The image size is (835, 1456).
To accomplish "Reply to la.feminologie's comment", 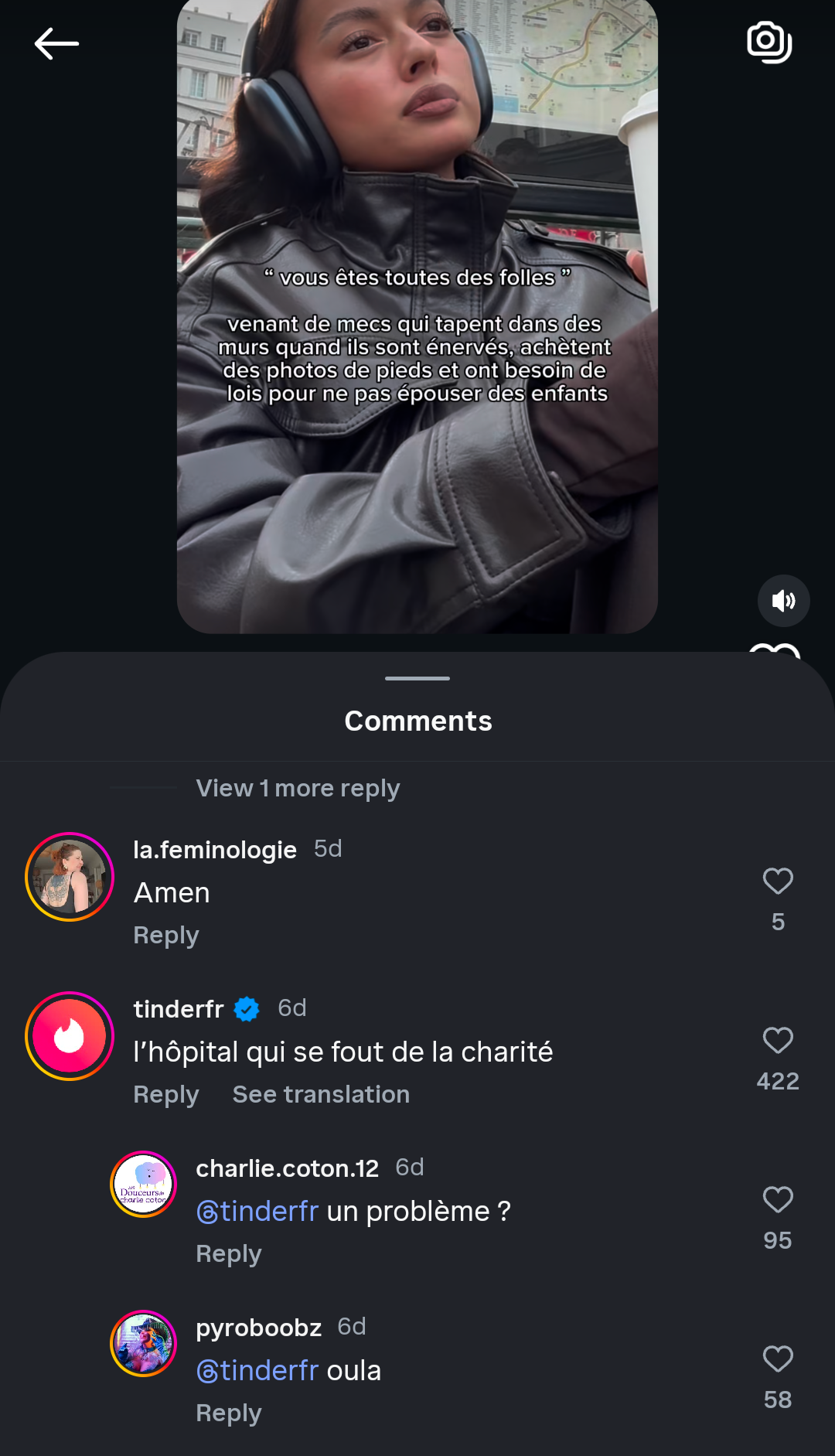I will (x=166, y=936).
